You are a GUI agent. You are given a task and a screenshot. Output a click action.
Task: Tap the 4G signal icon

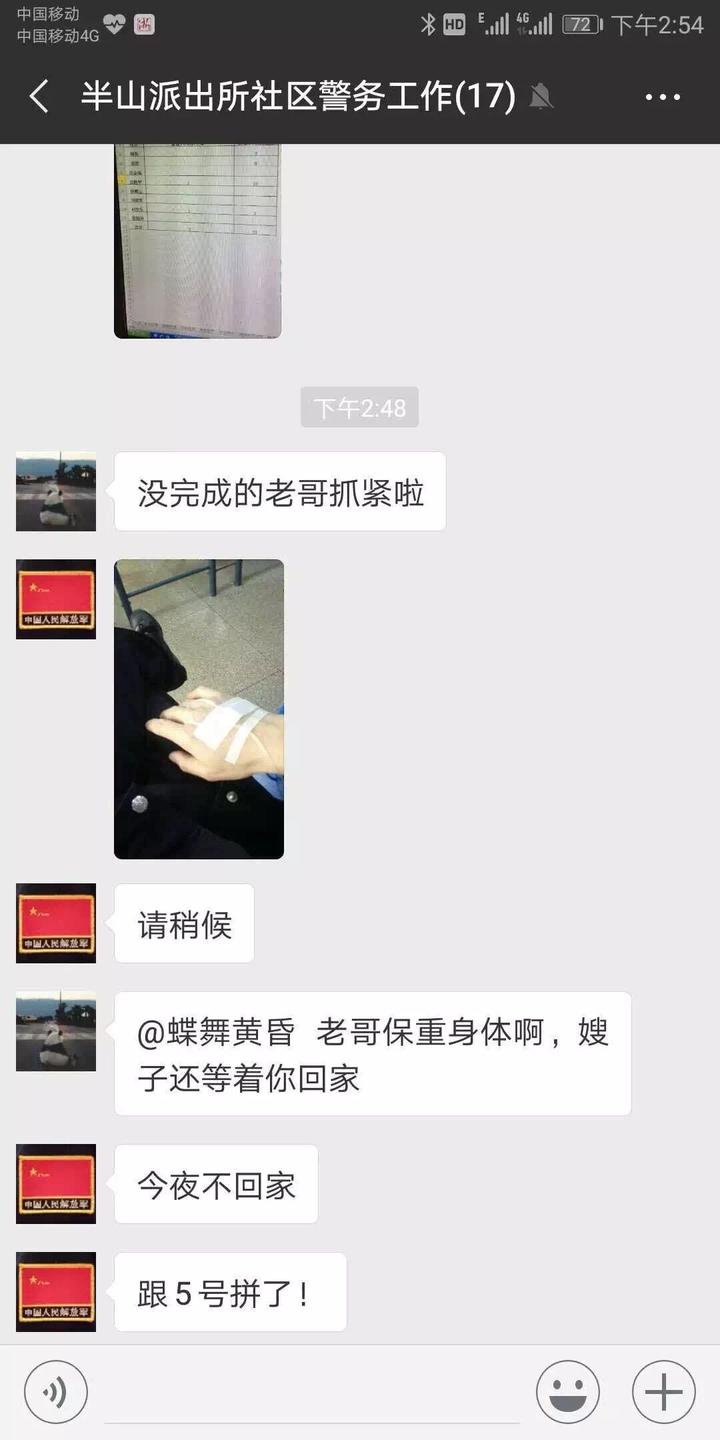click(x=533, y=22)
